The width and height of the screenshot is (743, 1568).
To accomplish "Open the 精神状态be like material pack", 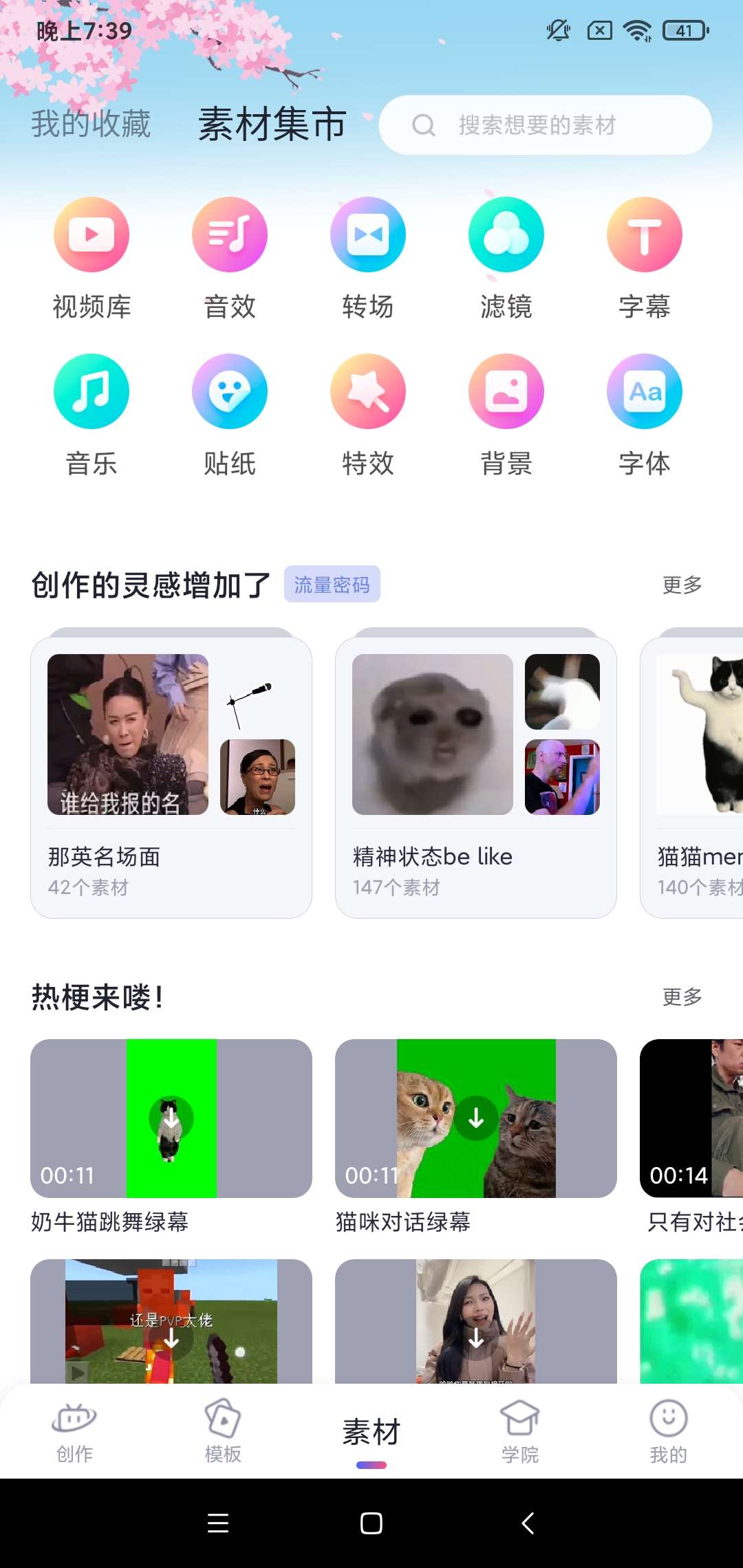I will (x=475, y=777).
